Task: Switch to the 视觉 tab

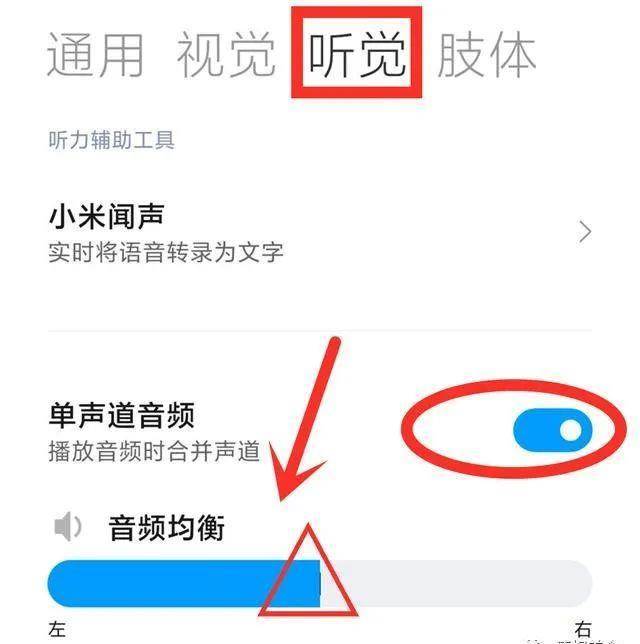Action: 226,54
